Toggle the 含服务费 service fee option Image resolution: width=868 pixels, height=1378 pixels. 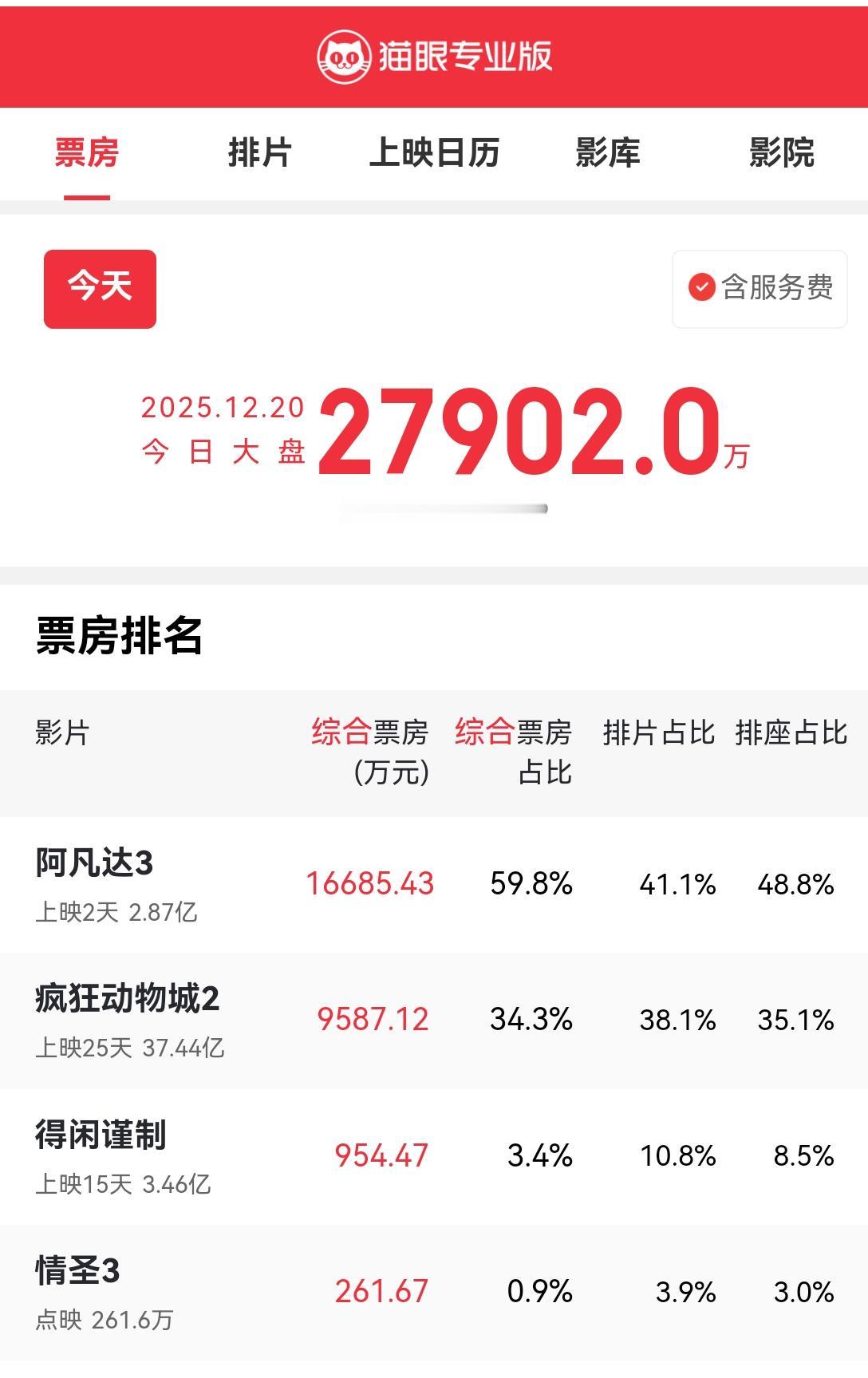coord(758,288)
